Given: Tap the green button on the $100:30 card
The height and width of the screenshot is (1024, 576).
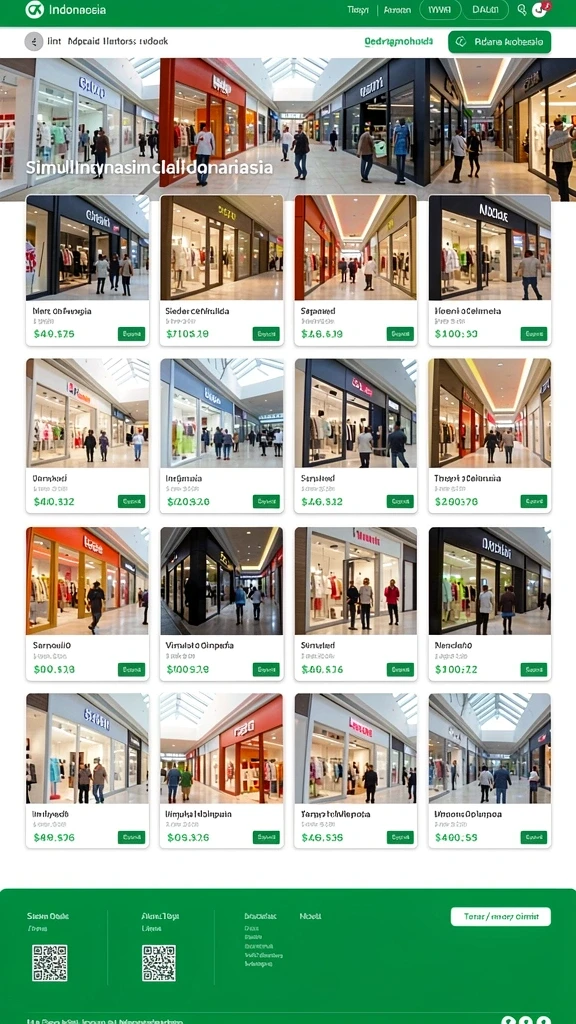Looking at the screenshot, I should click(x=534, y=334).
